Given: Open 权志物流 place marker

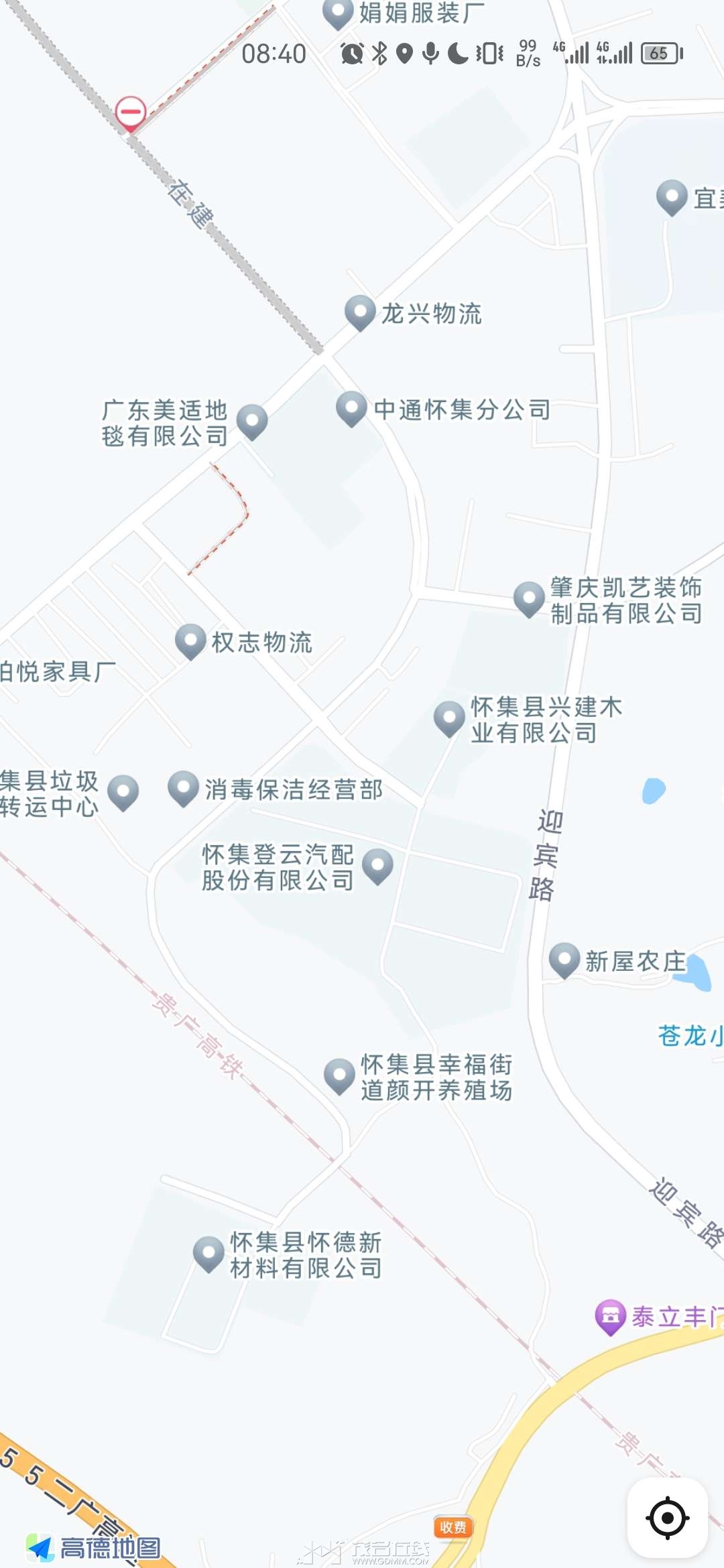Looking at the screenshot, I should click(x=190, y=641).
